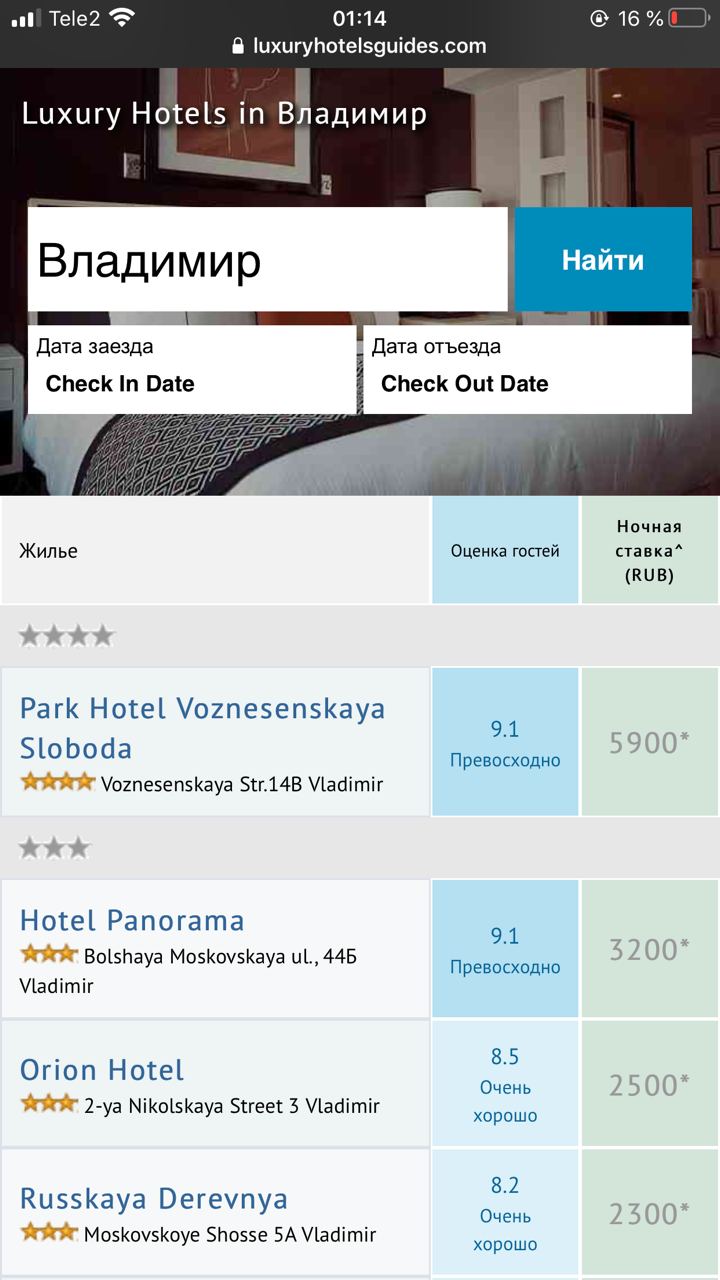
Task: View the 5900 rate for Park Hotel
Action: (x=649, y=743)
